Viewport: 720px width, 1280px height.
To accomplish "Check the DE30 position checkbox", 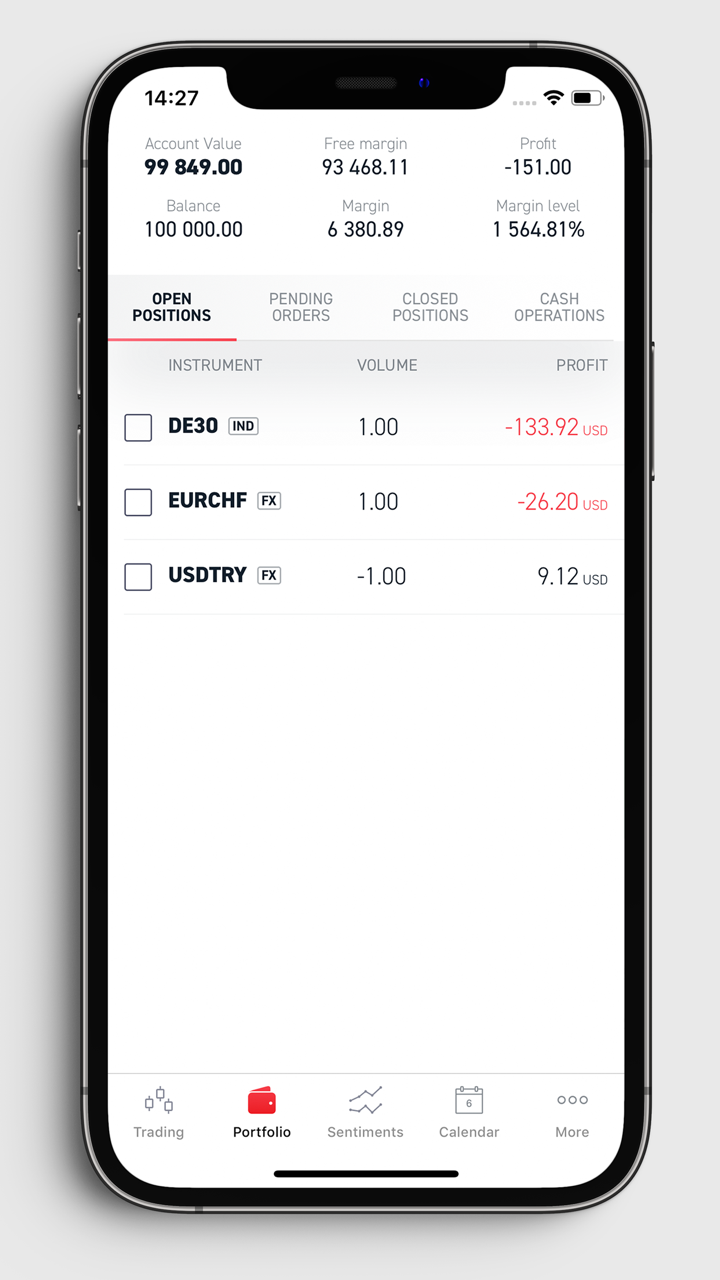I will 138,428.
